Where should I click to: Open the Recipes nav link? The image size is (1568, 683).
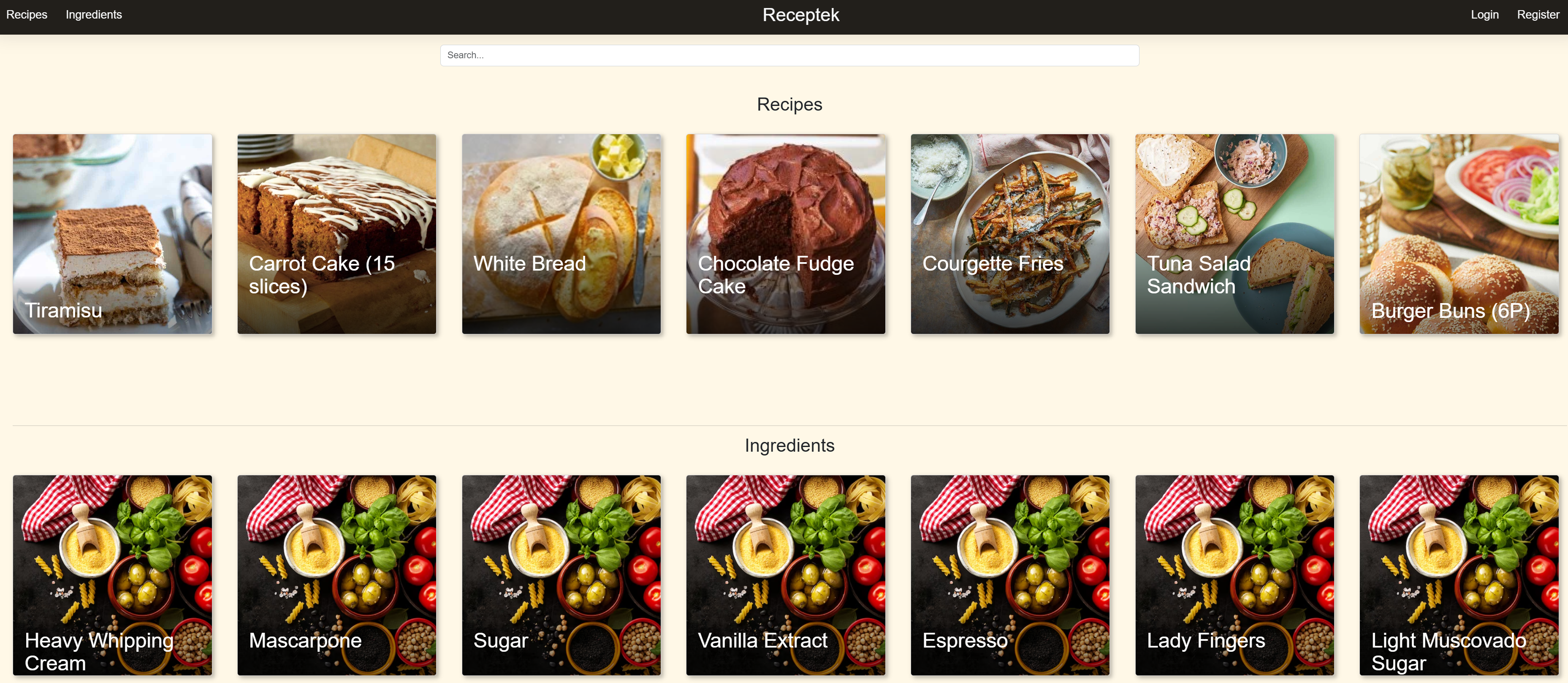27,15
